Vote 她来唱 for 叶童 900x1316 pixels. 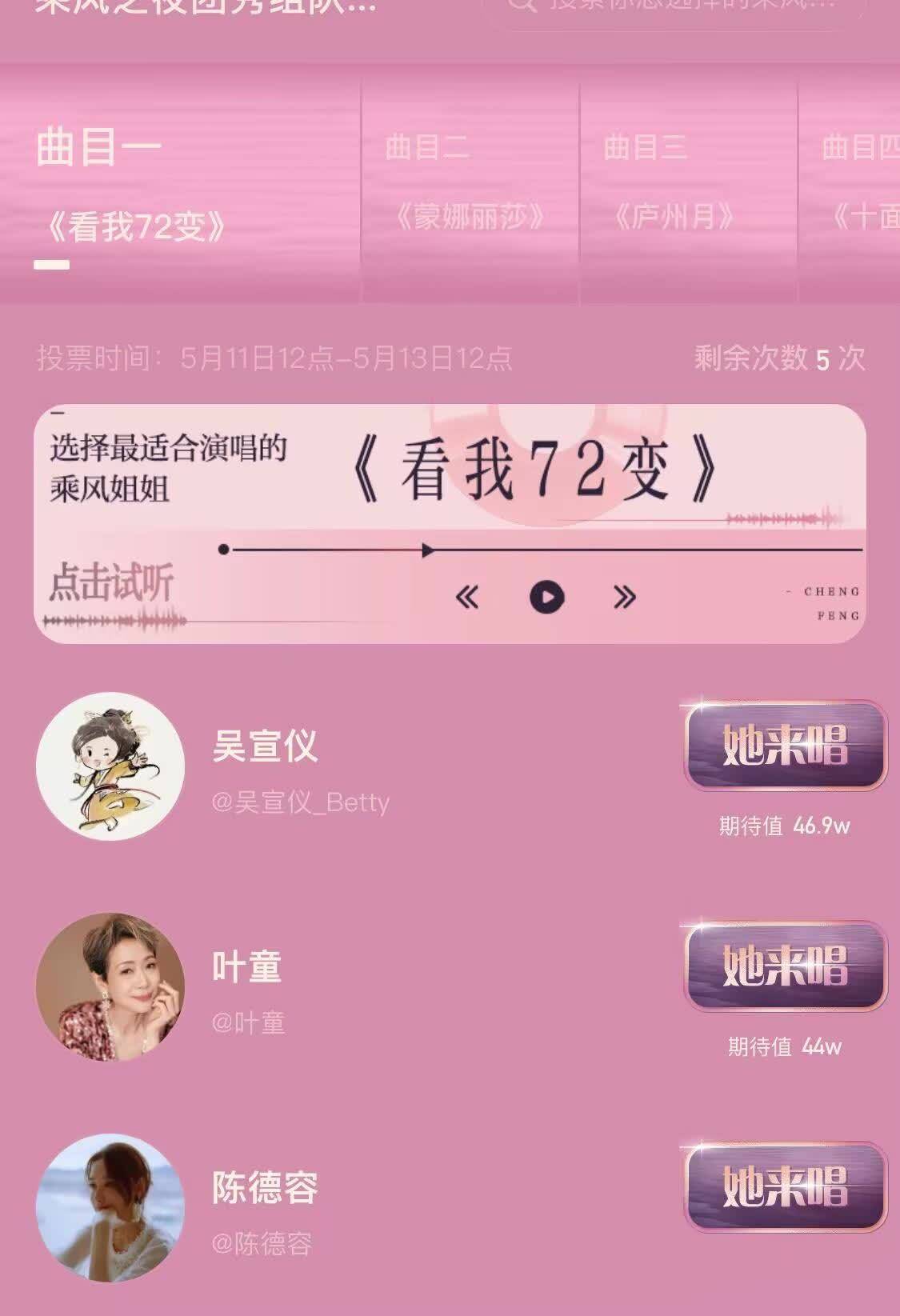tap(786, 966)
